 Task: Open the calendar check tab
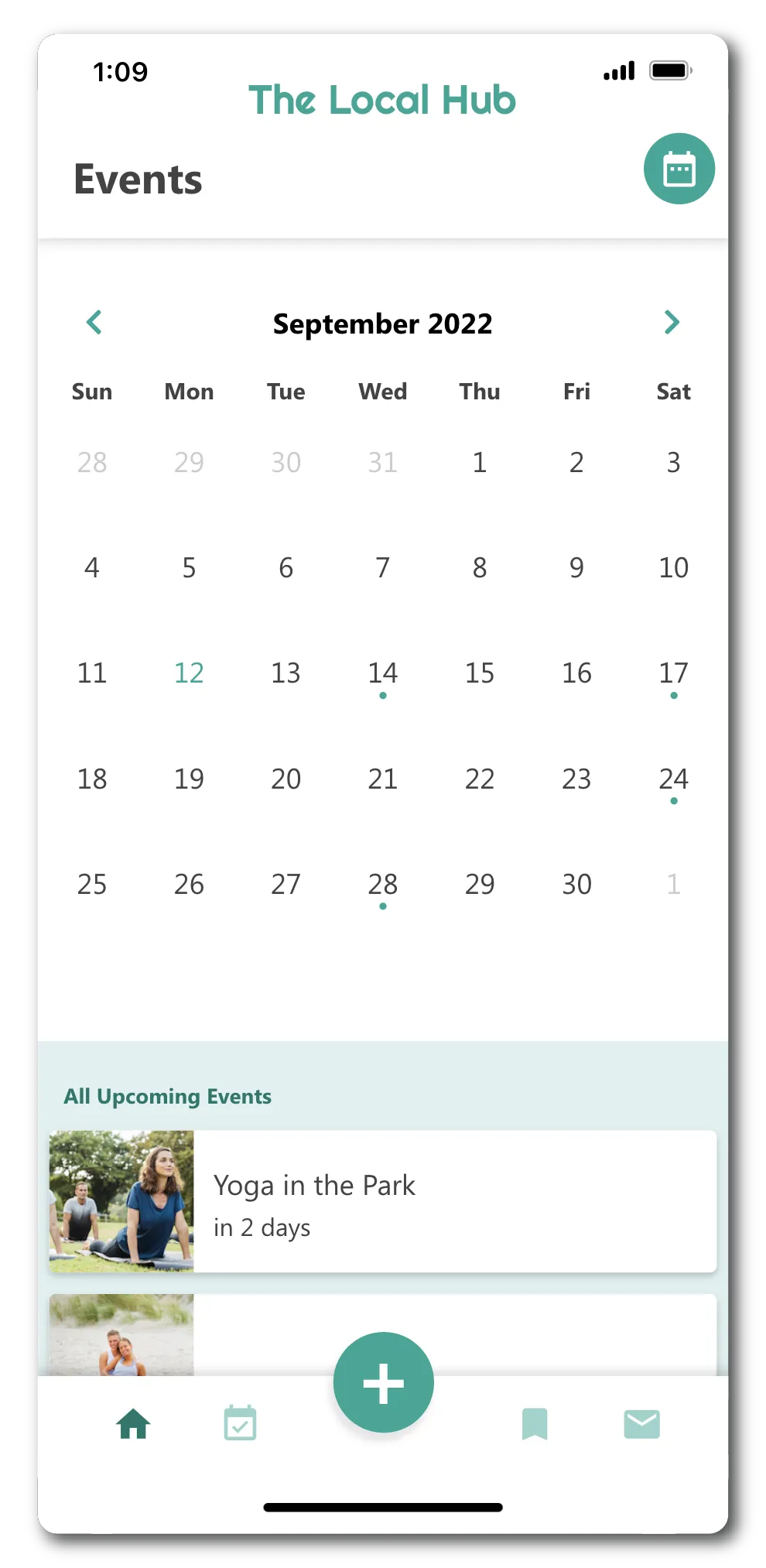(240, 1423)
